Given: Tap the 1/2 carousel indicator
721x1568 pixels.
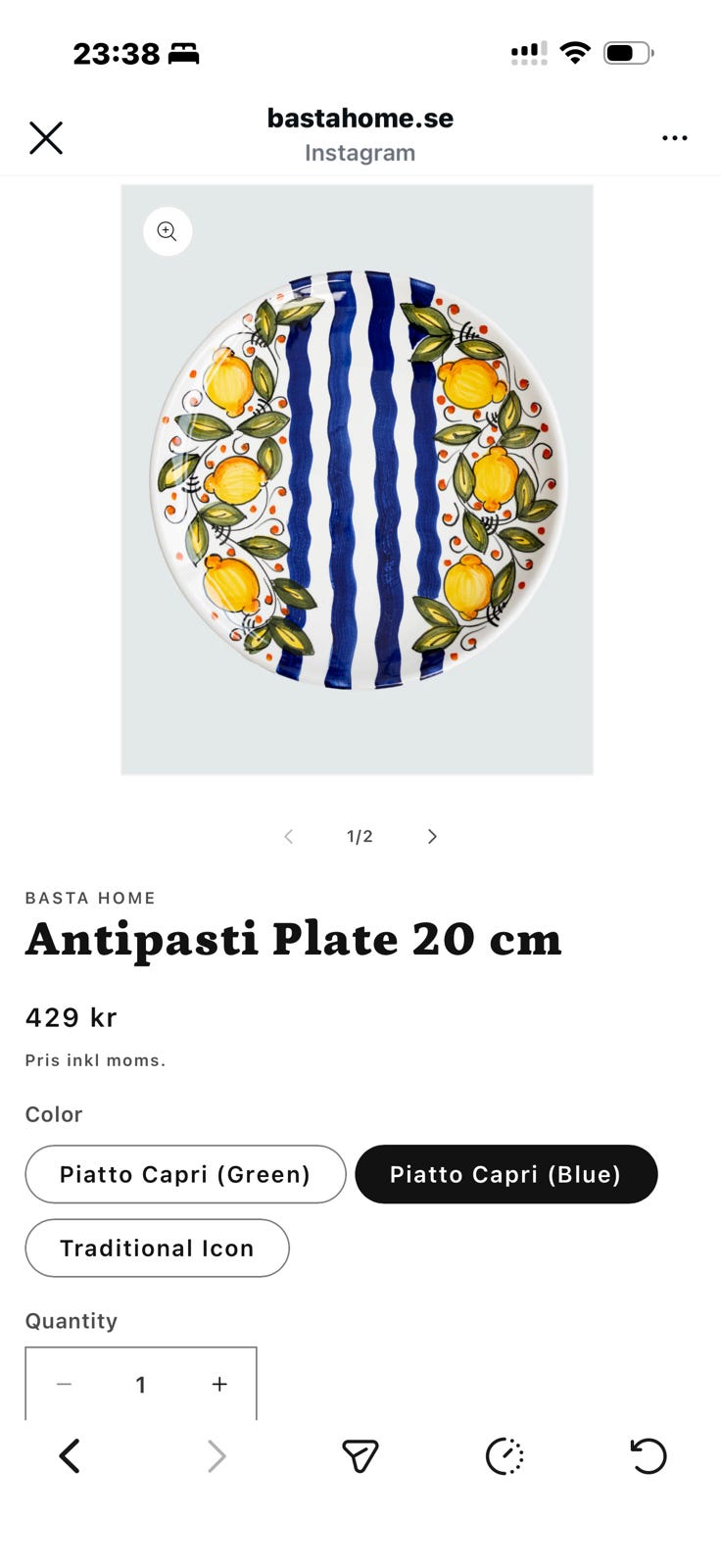Looking at the screenshot, I should click(360, 836).
